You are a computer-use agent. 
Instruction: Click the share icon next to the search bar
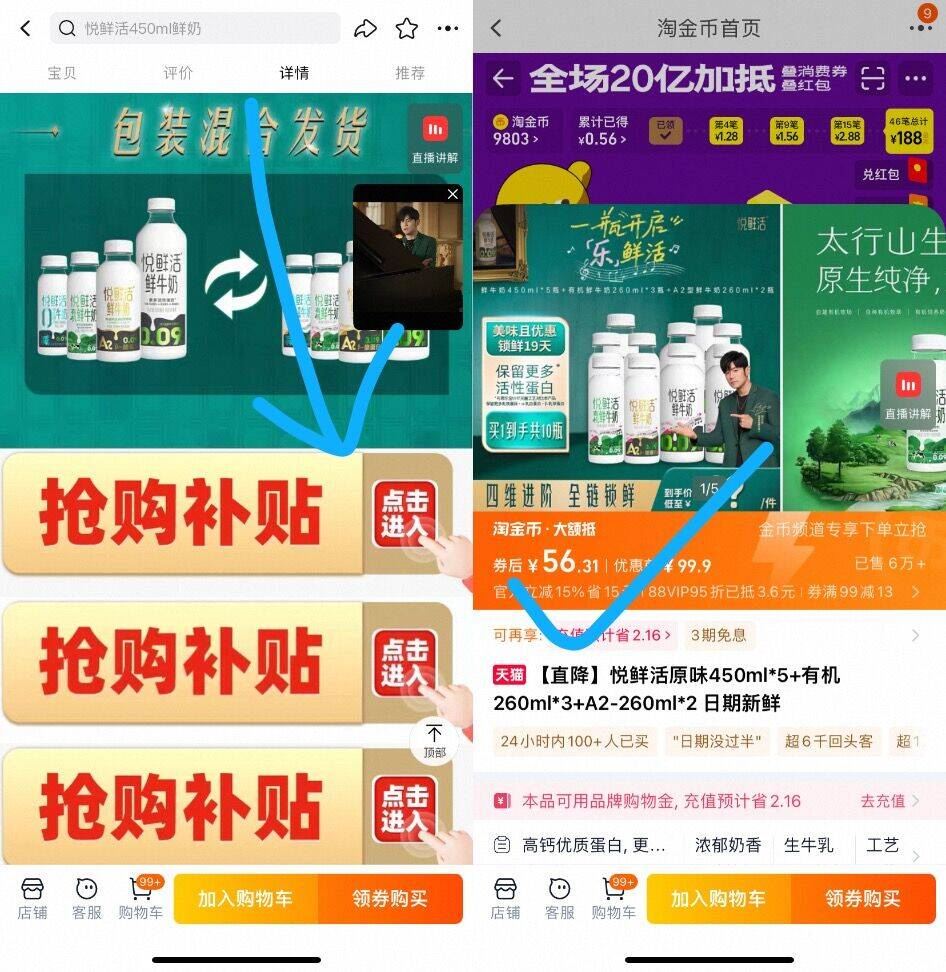(x=366, y=28)
